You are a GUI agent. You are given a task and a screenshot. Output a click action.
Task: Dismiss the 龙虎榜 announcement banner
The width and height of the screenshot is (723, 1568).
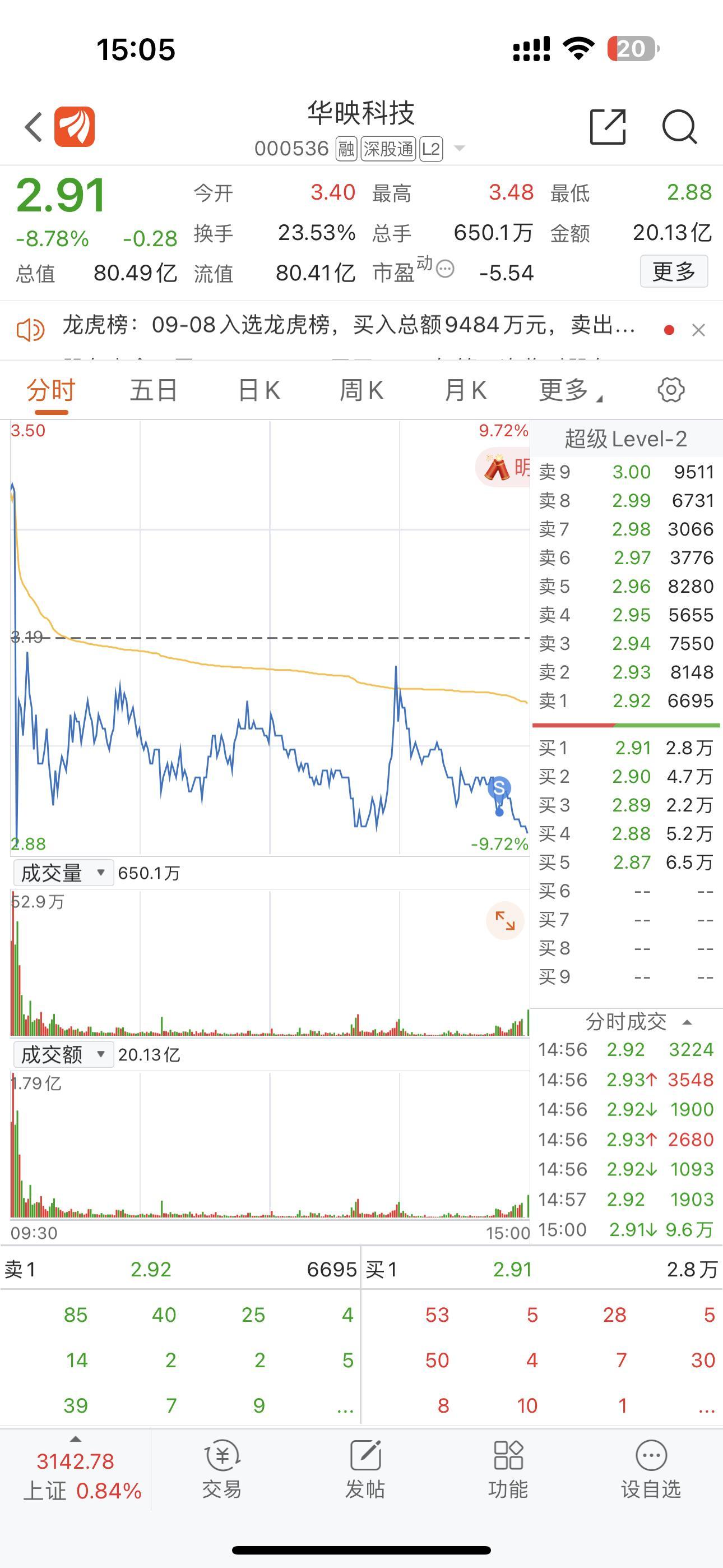click(699, 330)
